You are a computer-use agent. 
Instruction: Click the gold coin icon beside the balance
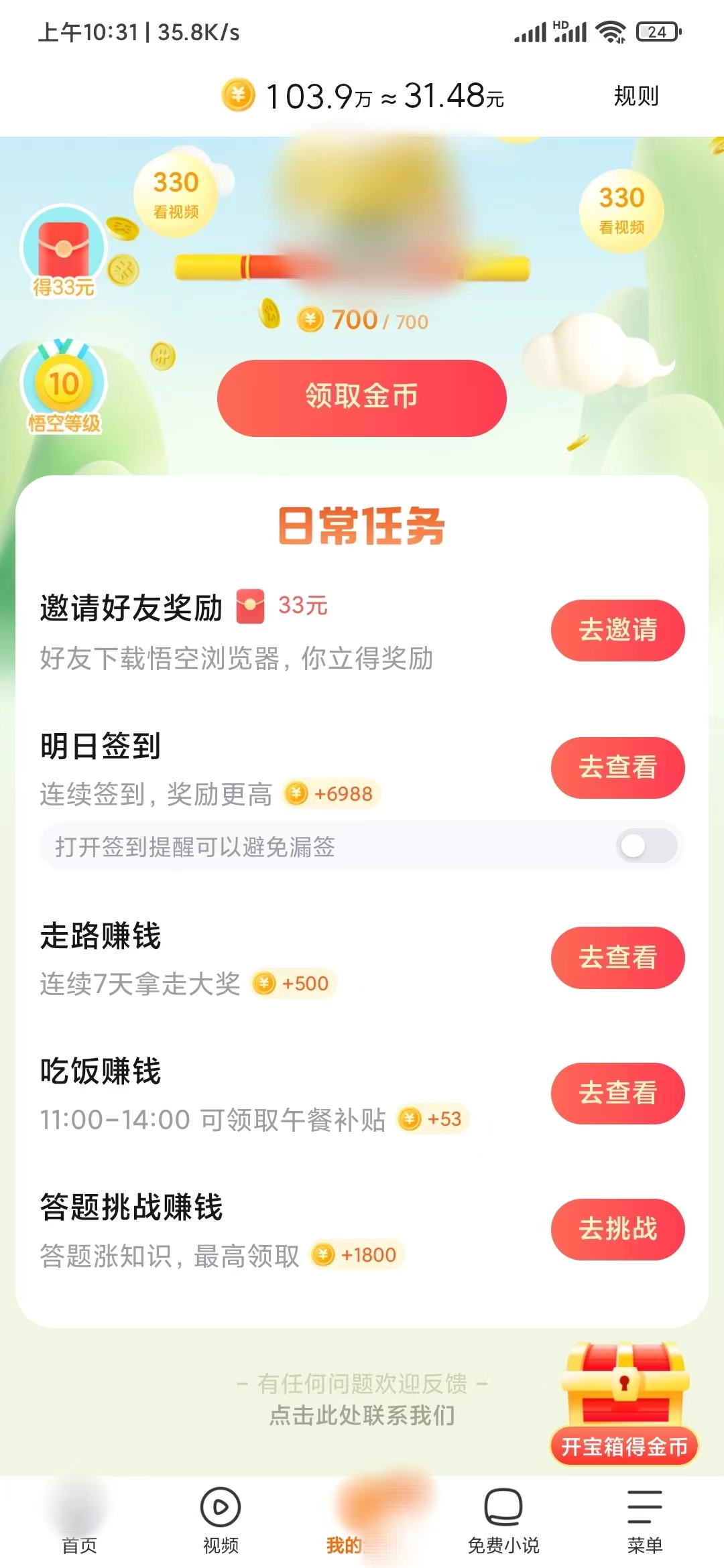pyautogui.click(x=236, y=96)
